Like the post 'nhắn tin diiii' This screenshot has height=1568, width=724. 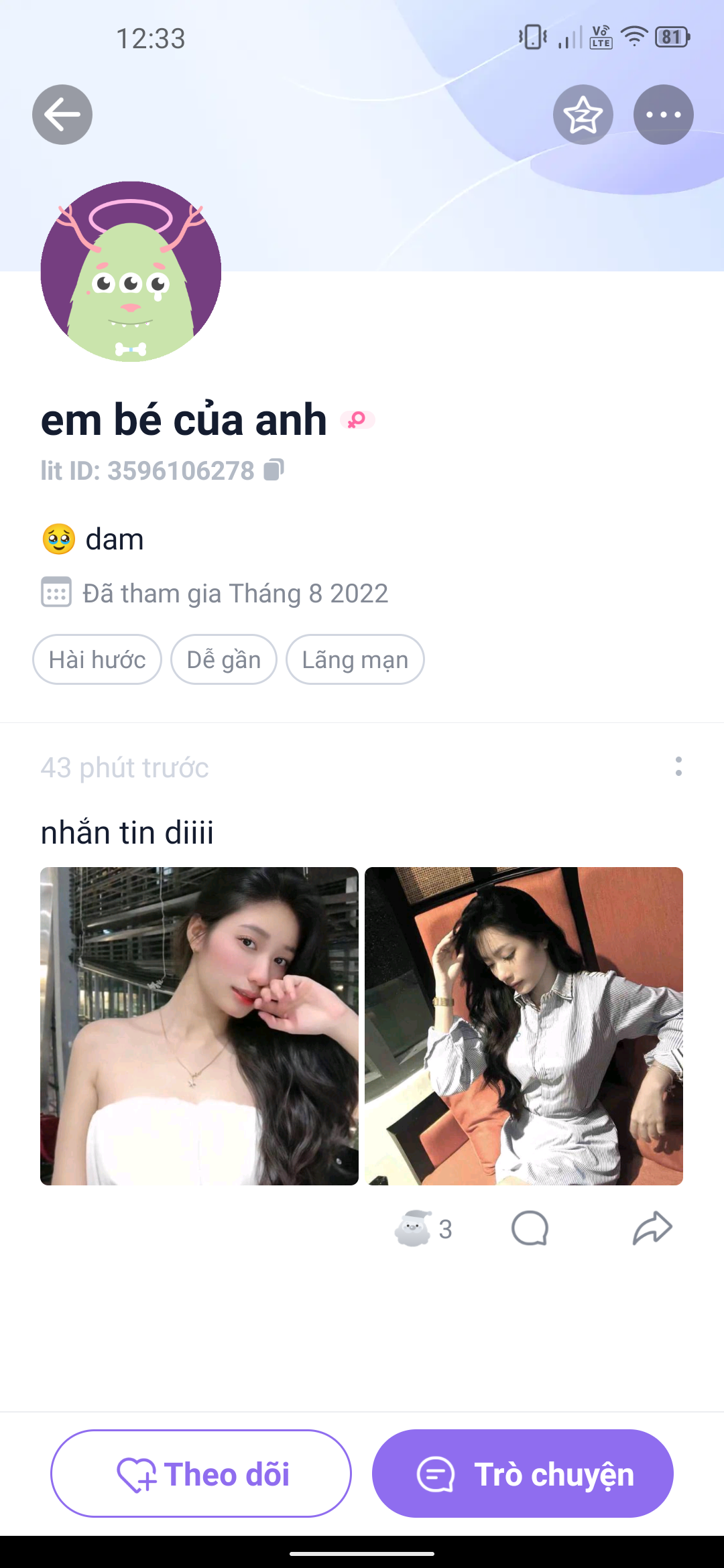coord(414,1229)
